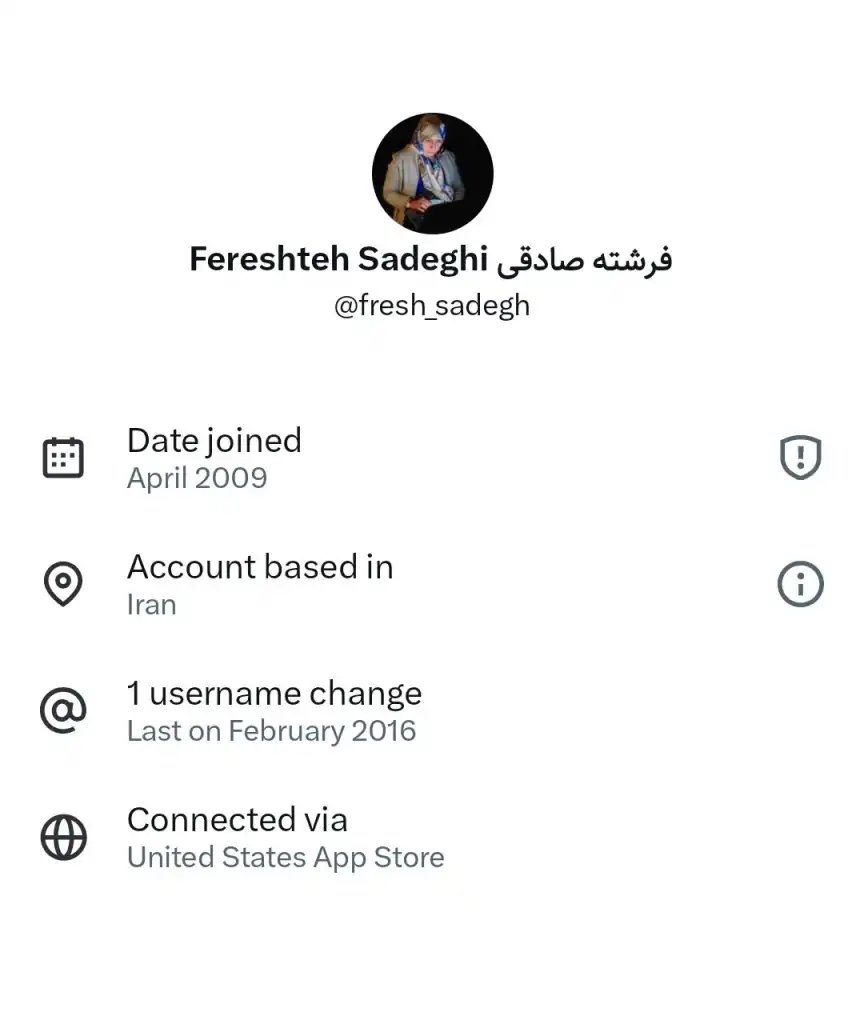Click the Iran location text

(151, 604)
